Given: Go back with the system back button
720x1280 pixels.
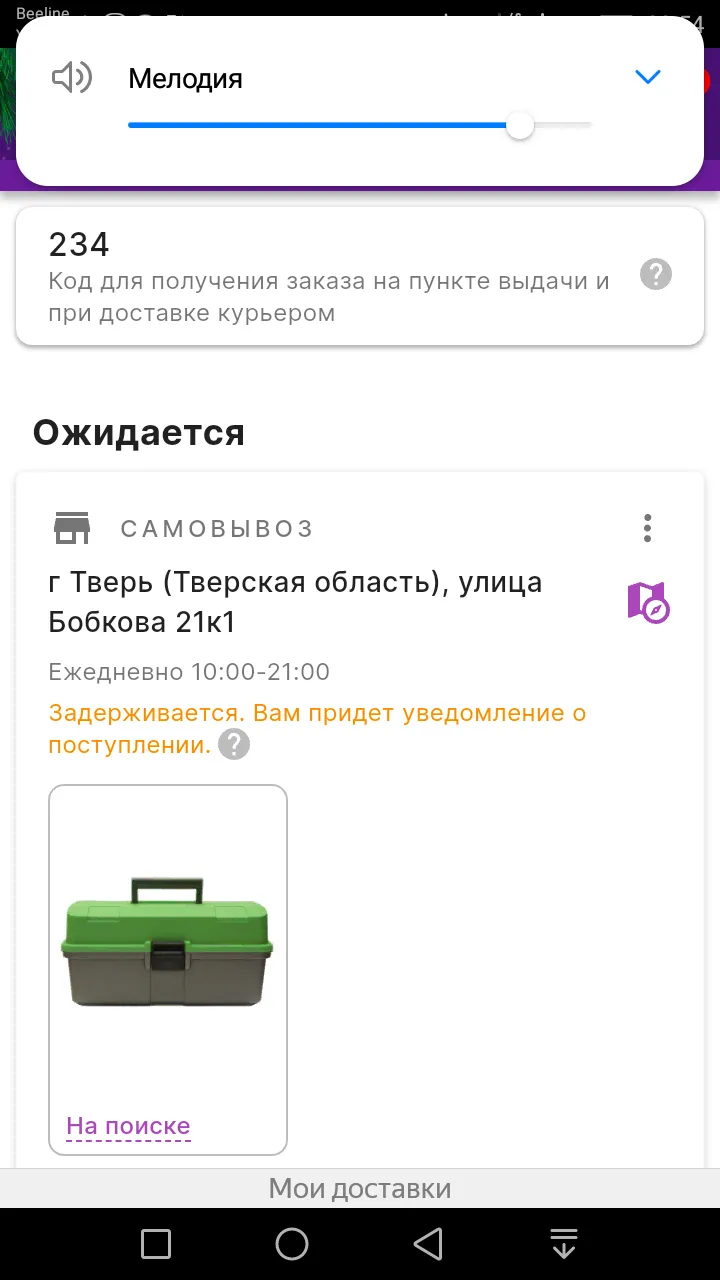Looking at the screenshot, I should point(428,1243).
